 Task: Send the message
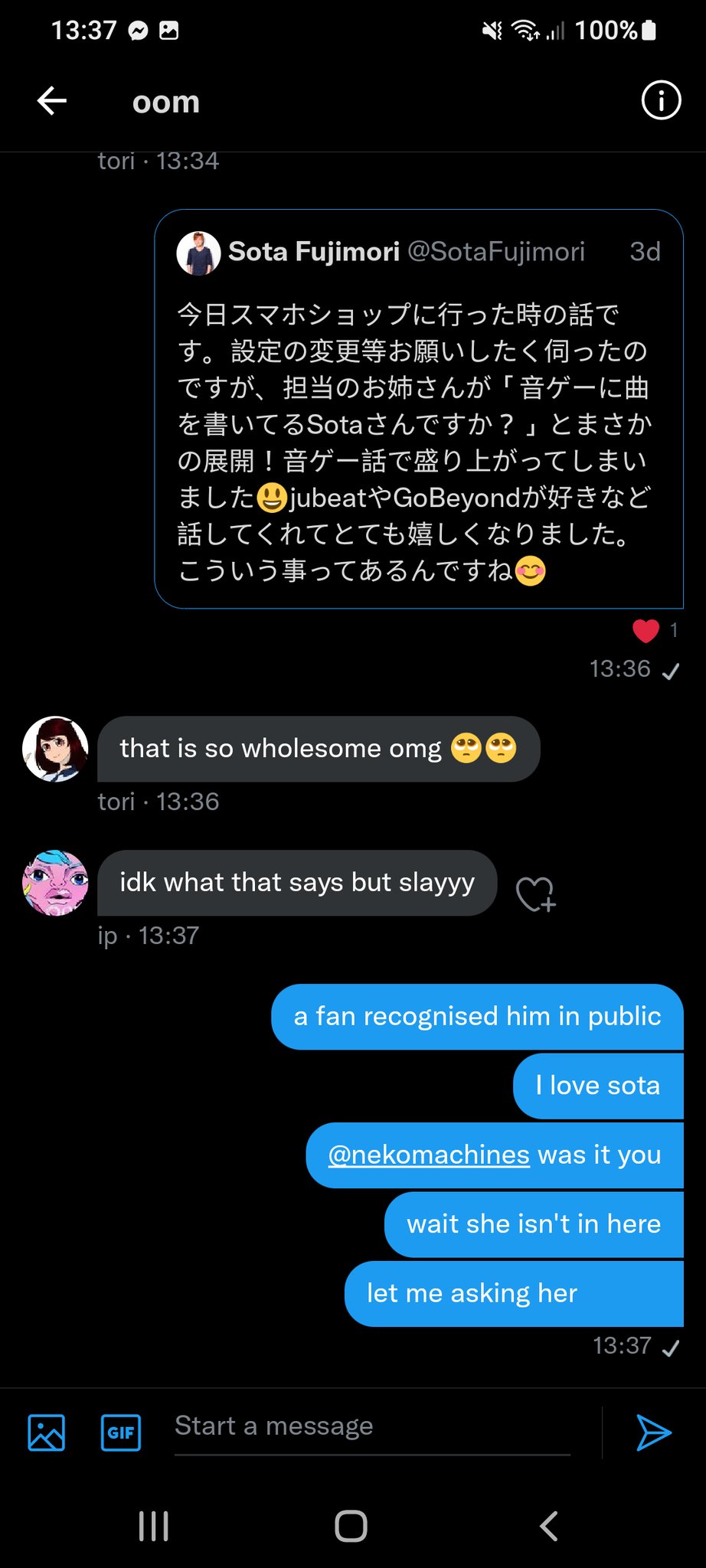654,1432
